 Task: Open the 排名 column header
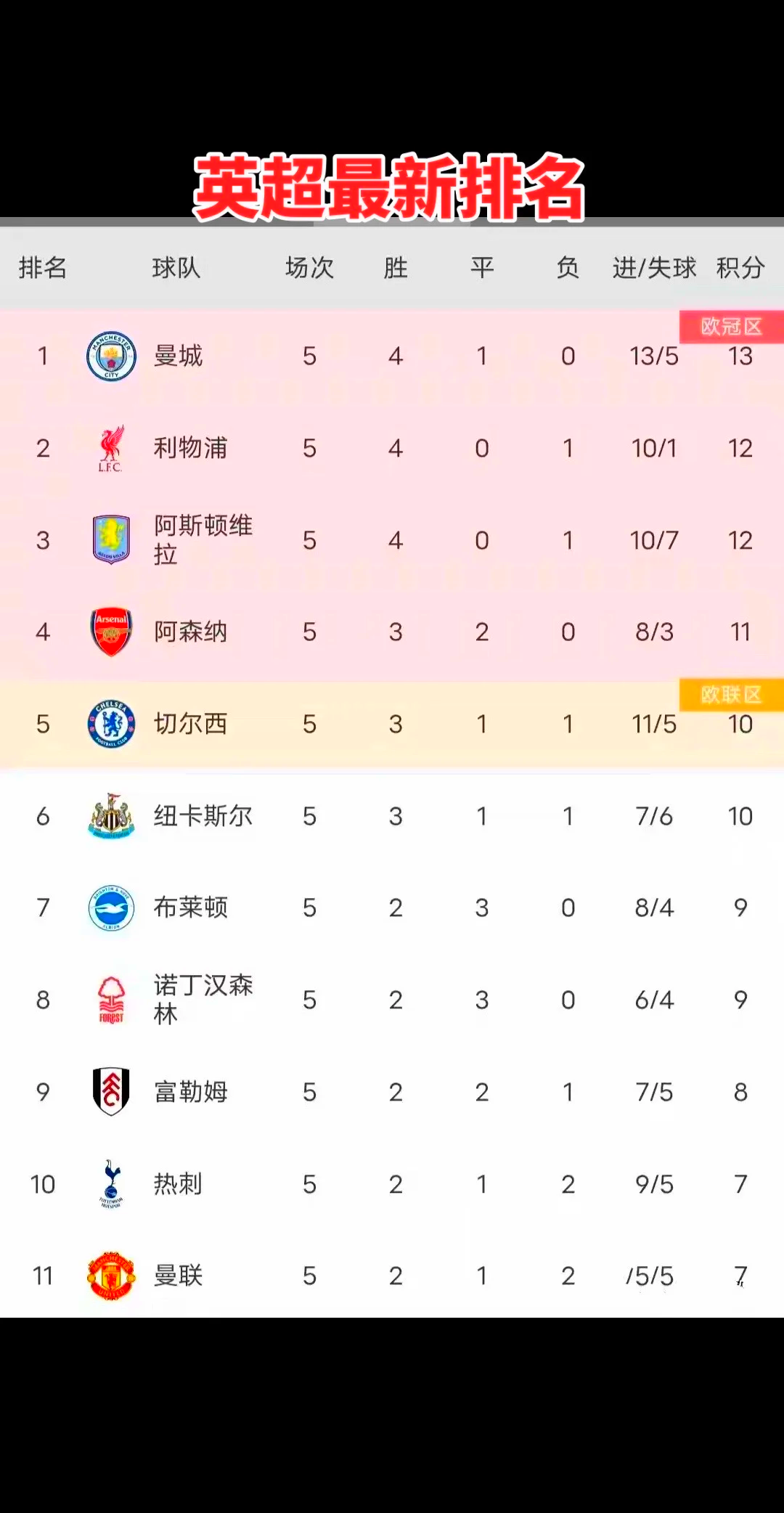click(x=42, y=269)
